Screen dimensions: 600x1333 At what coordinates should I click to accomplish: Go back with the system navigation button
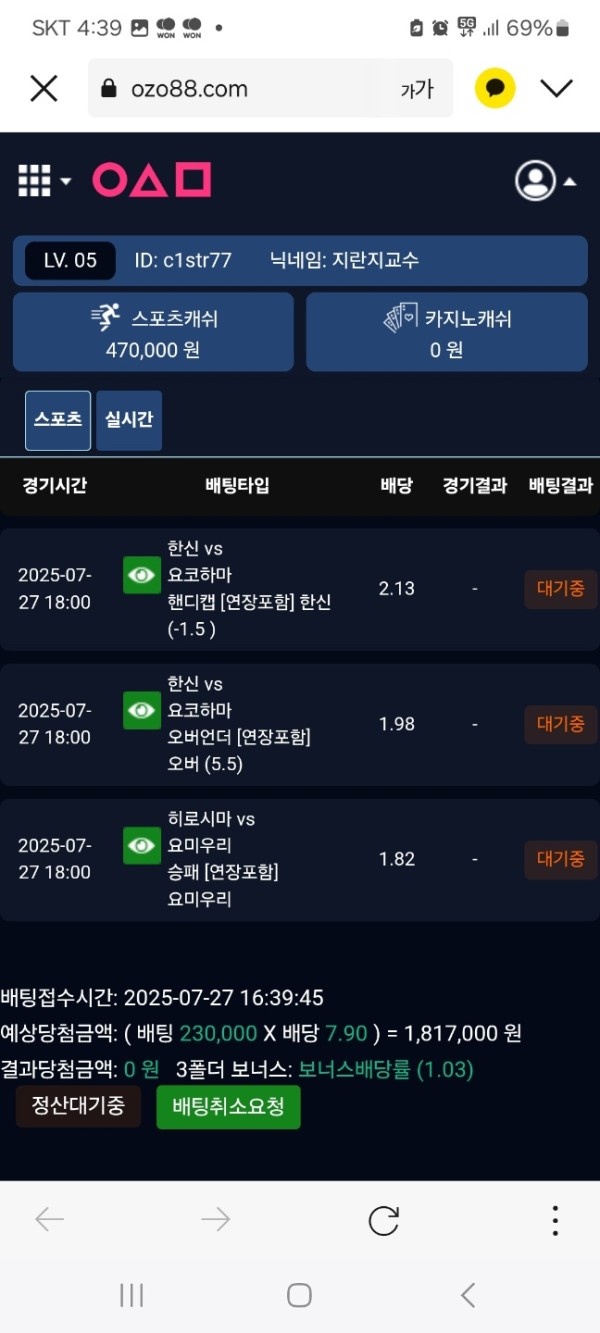[x=467, y=1296]
